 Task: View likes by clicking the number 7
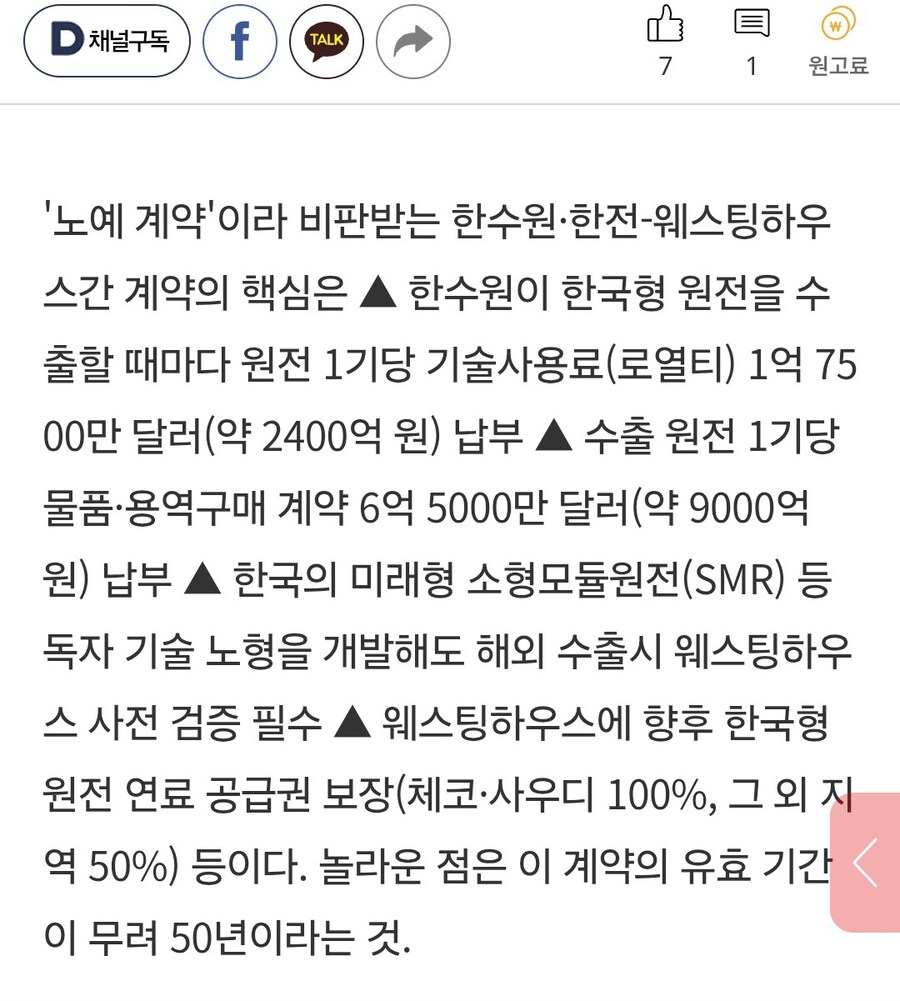[x=662, y=70]
